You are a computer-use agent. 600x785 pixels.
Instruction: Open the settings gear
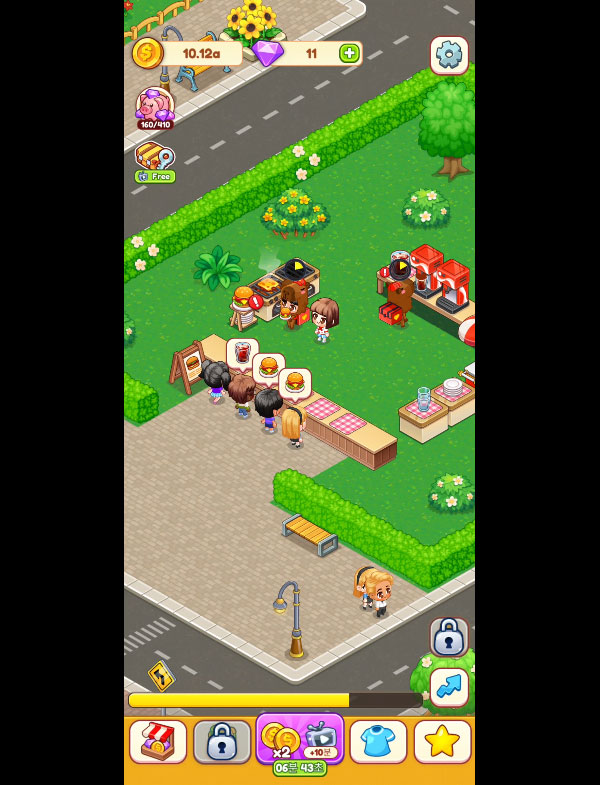[x=449, y=55]
